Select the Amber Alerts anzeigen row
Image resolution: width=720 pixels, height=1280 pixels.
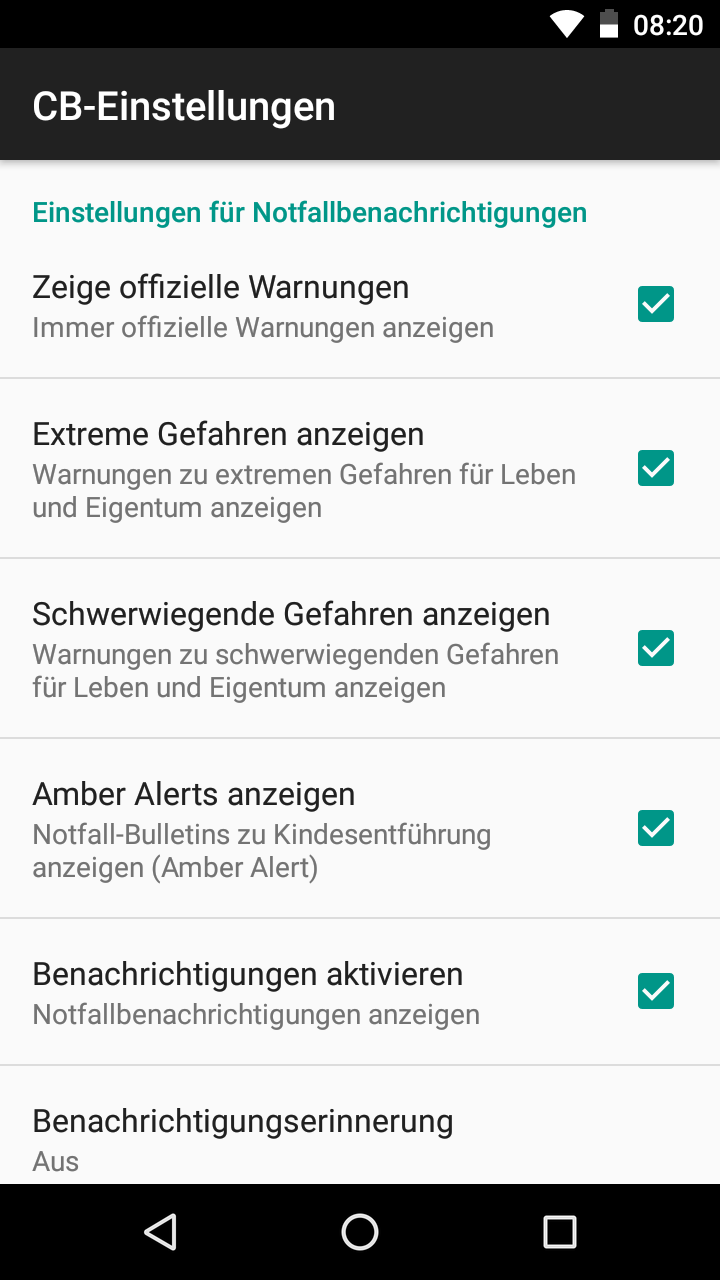pyautogui.click(x=300, y=828)
